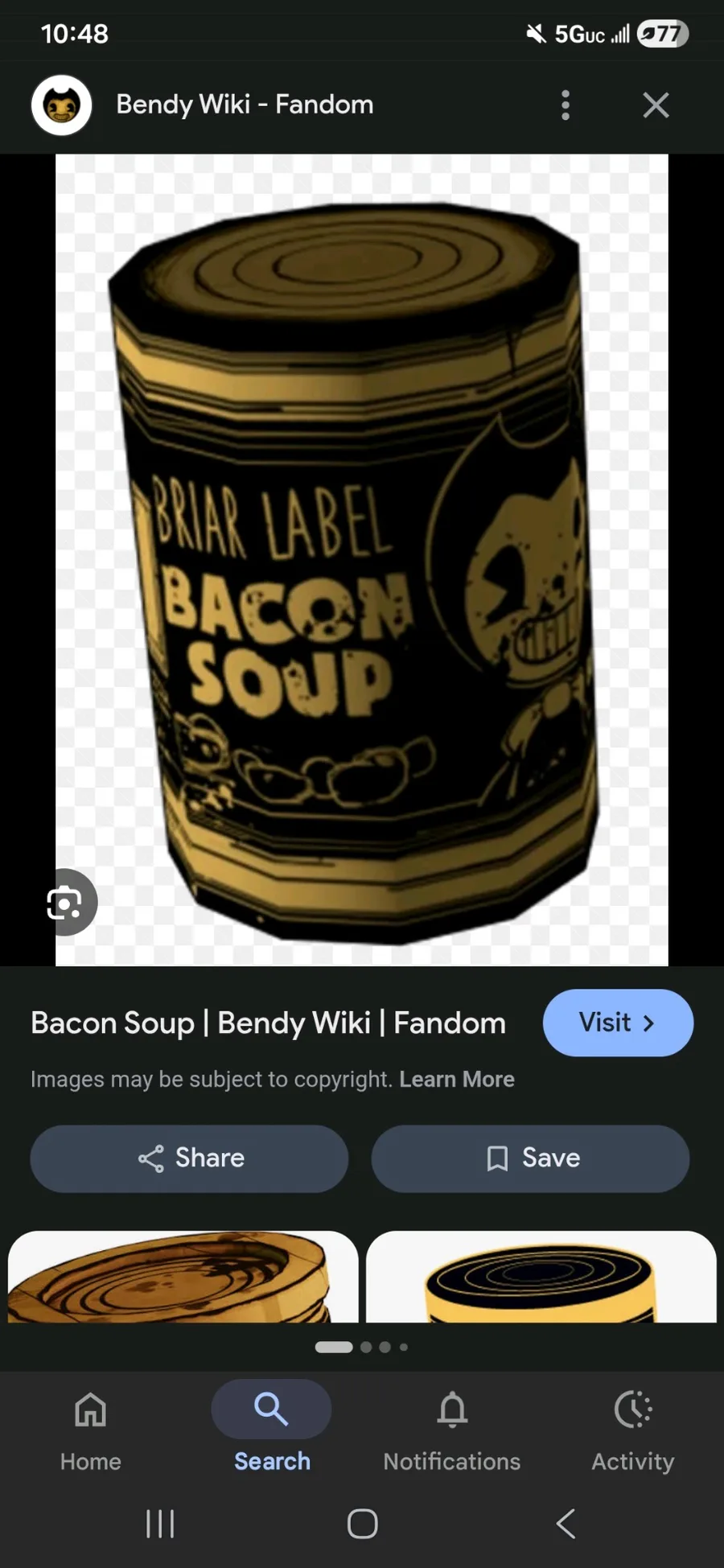Screen dimensions: 724x1568
Task: Open the Learn More copyright link
Action: coord(457,1079)
